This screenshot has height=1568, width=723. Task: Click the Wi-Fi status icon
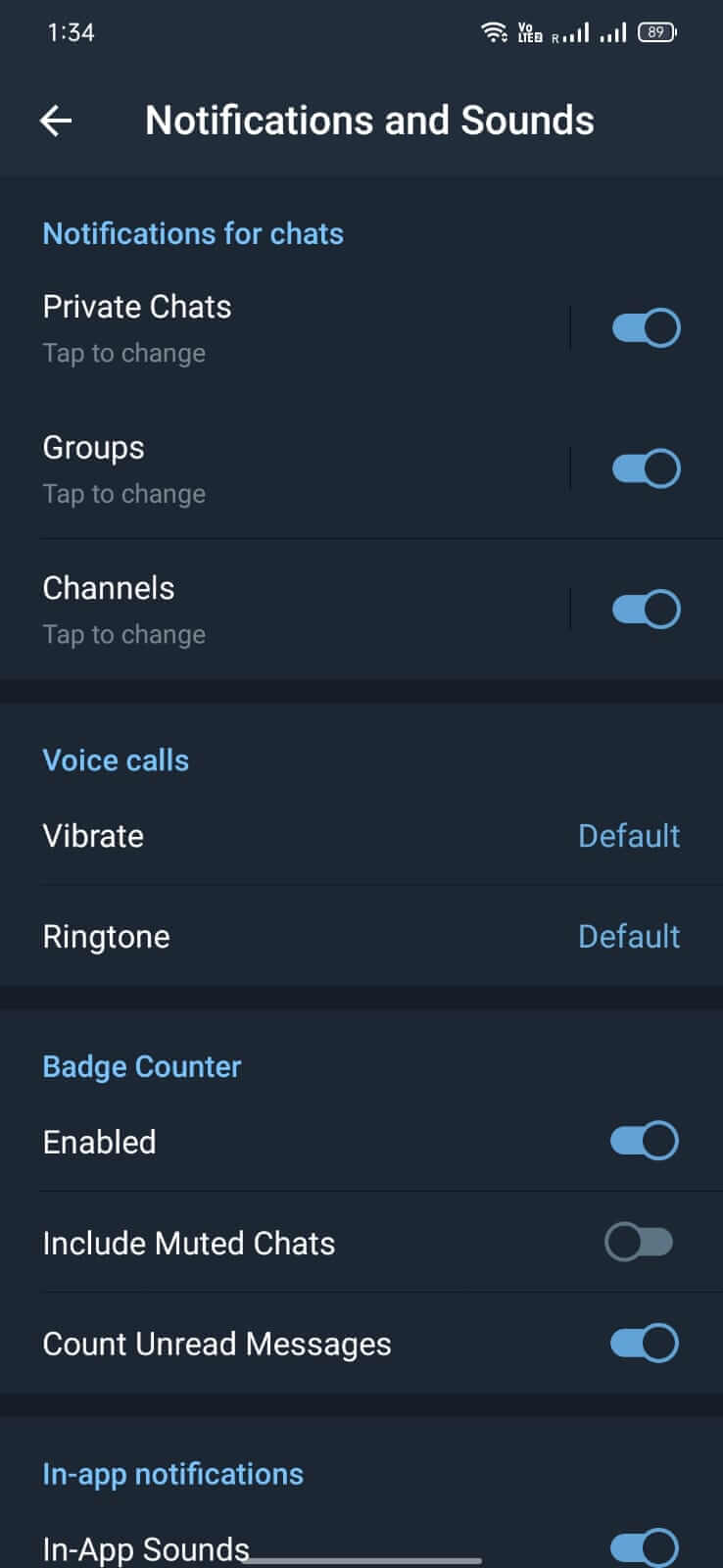coord(495,30)
